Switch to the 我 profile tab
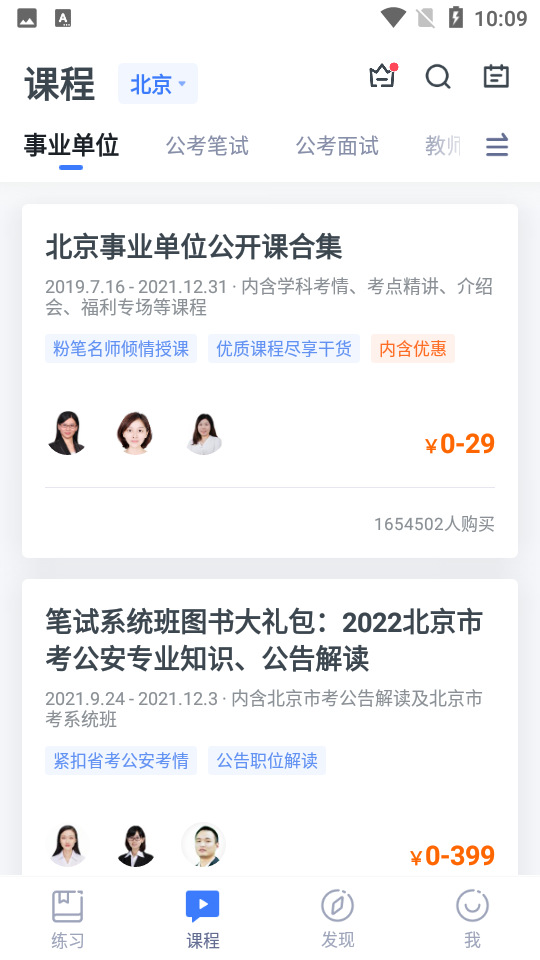 pyautogui.click(x=472, y=918)
